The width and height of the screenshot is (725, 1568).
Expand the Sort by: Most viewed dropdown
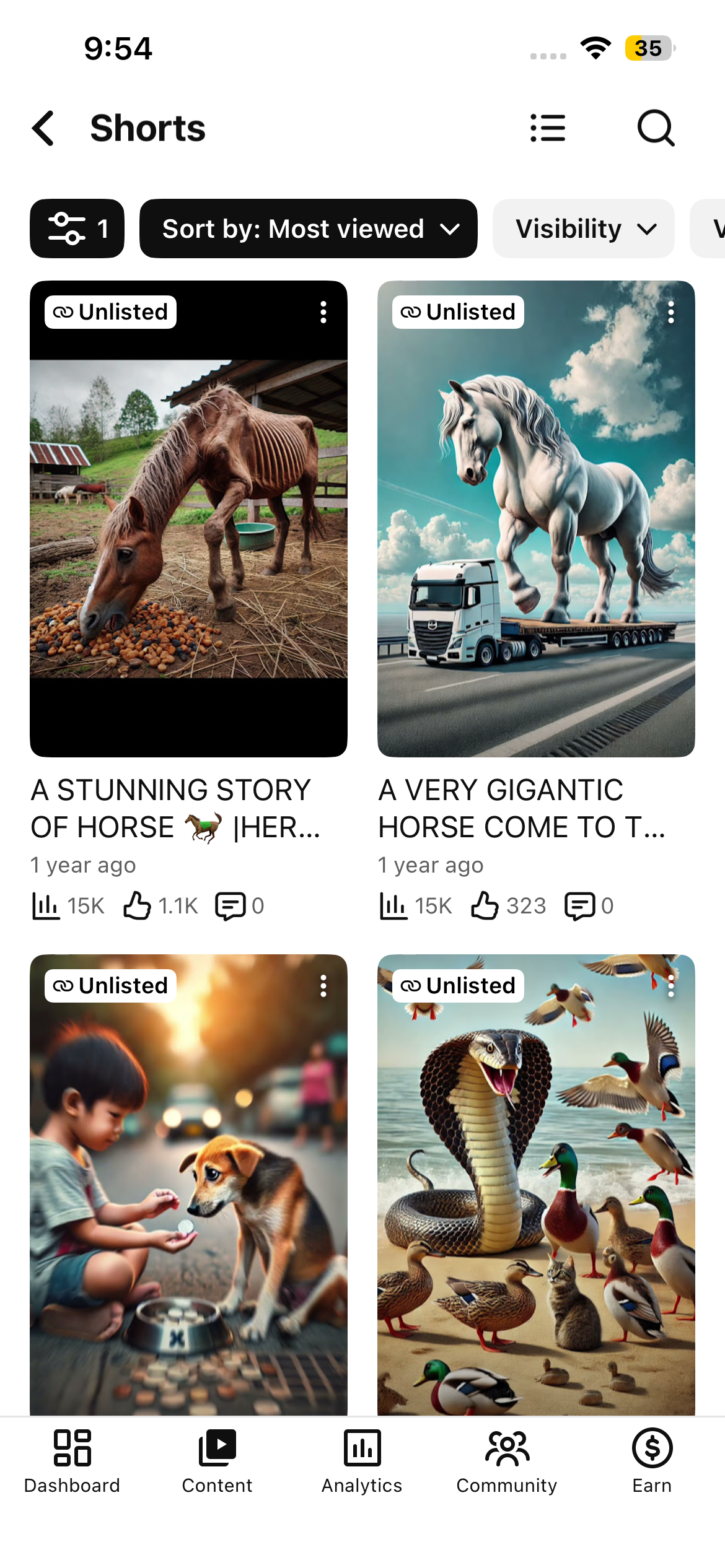tap(309, 229)
